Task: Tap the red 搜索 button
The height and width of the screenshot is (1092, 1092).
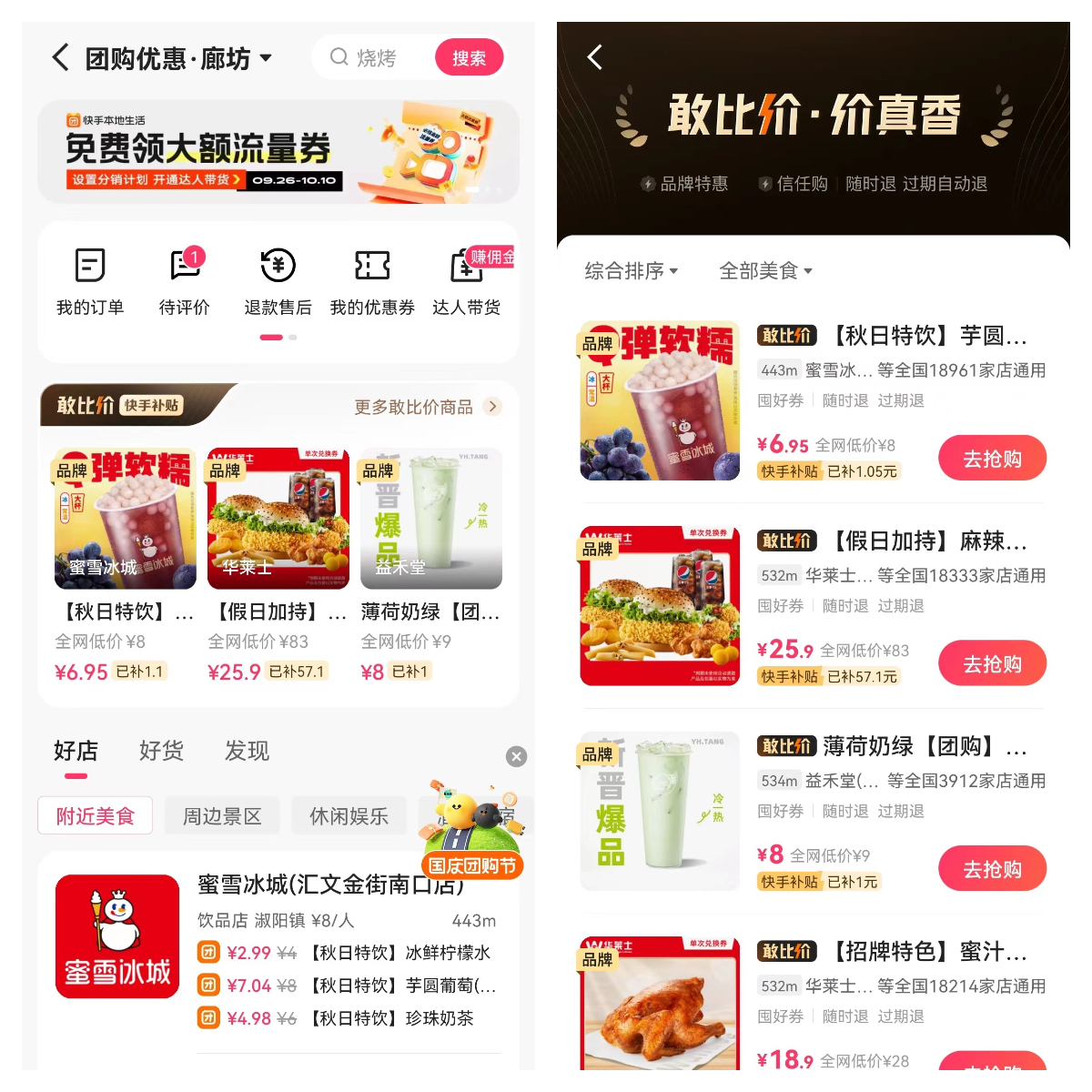Action: 469,58
